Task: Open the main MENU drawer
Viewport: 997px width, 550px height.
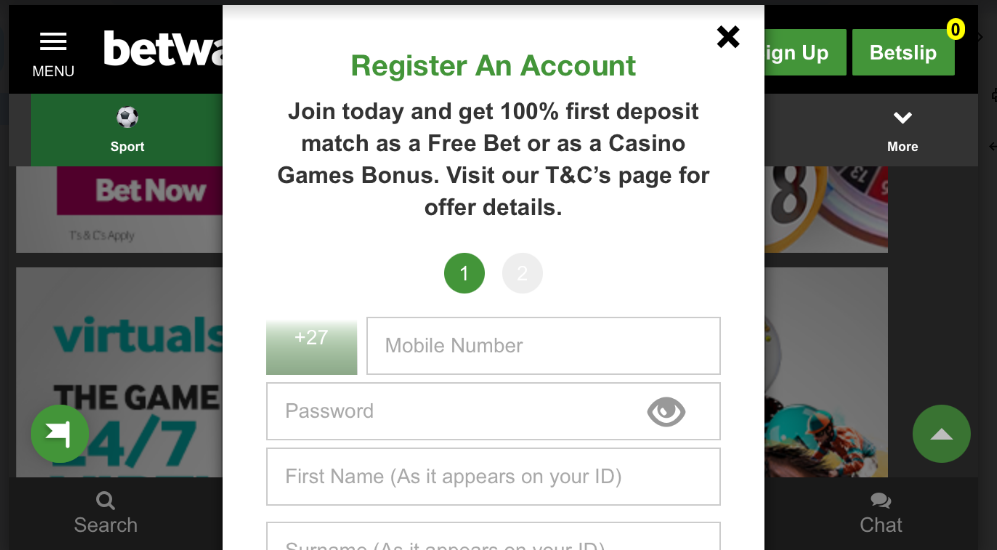Action: (x=53, y=53)
